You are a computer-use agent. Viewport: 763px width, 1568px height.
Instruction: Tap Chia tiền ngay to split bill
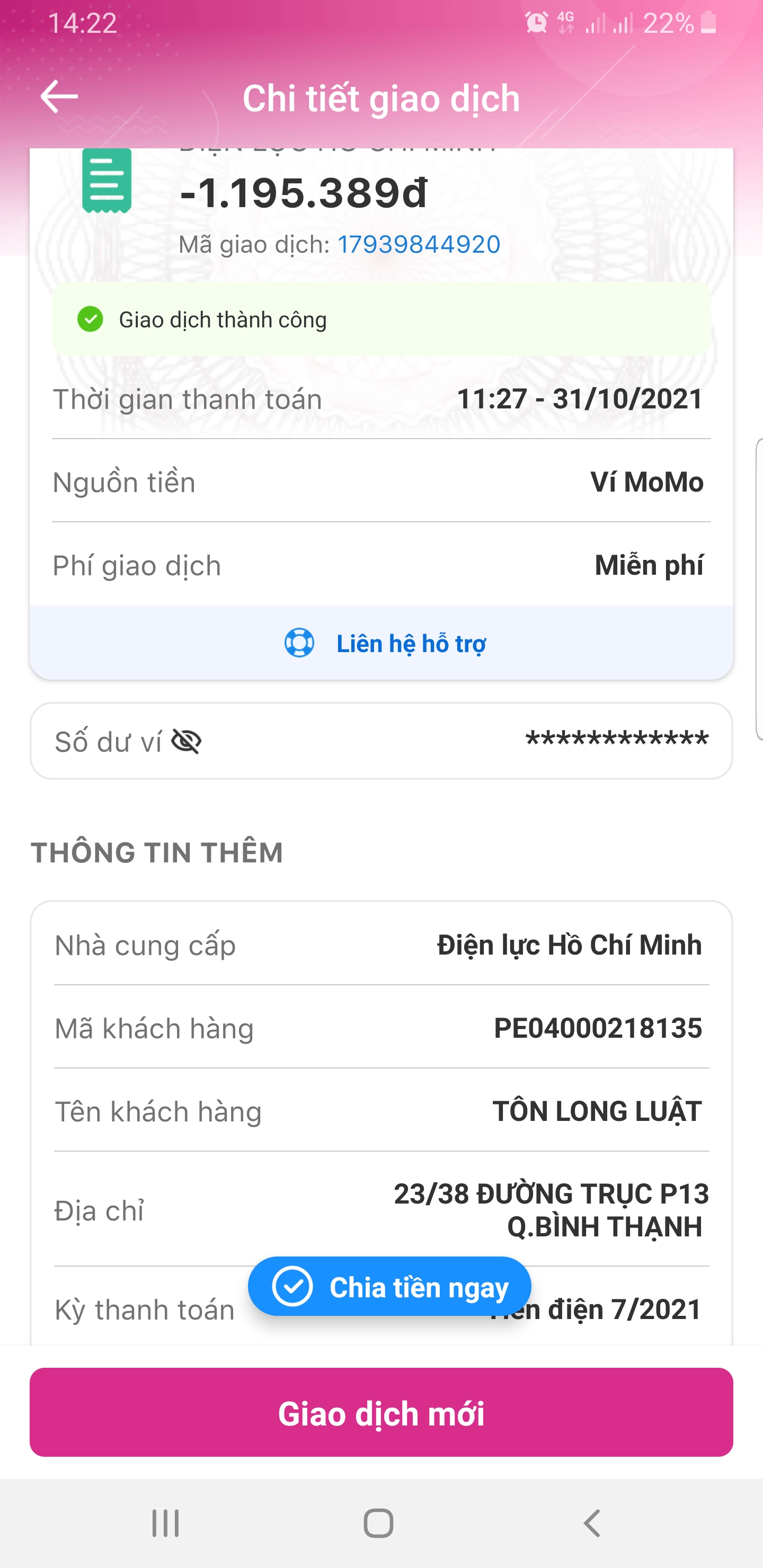pos(390,1287)
